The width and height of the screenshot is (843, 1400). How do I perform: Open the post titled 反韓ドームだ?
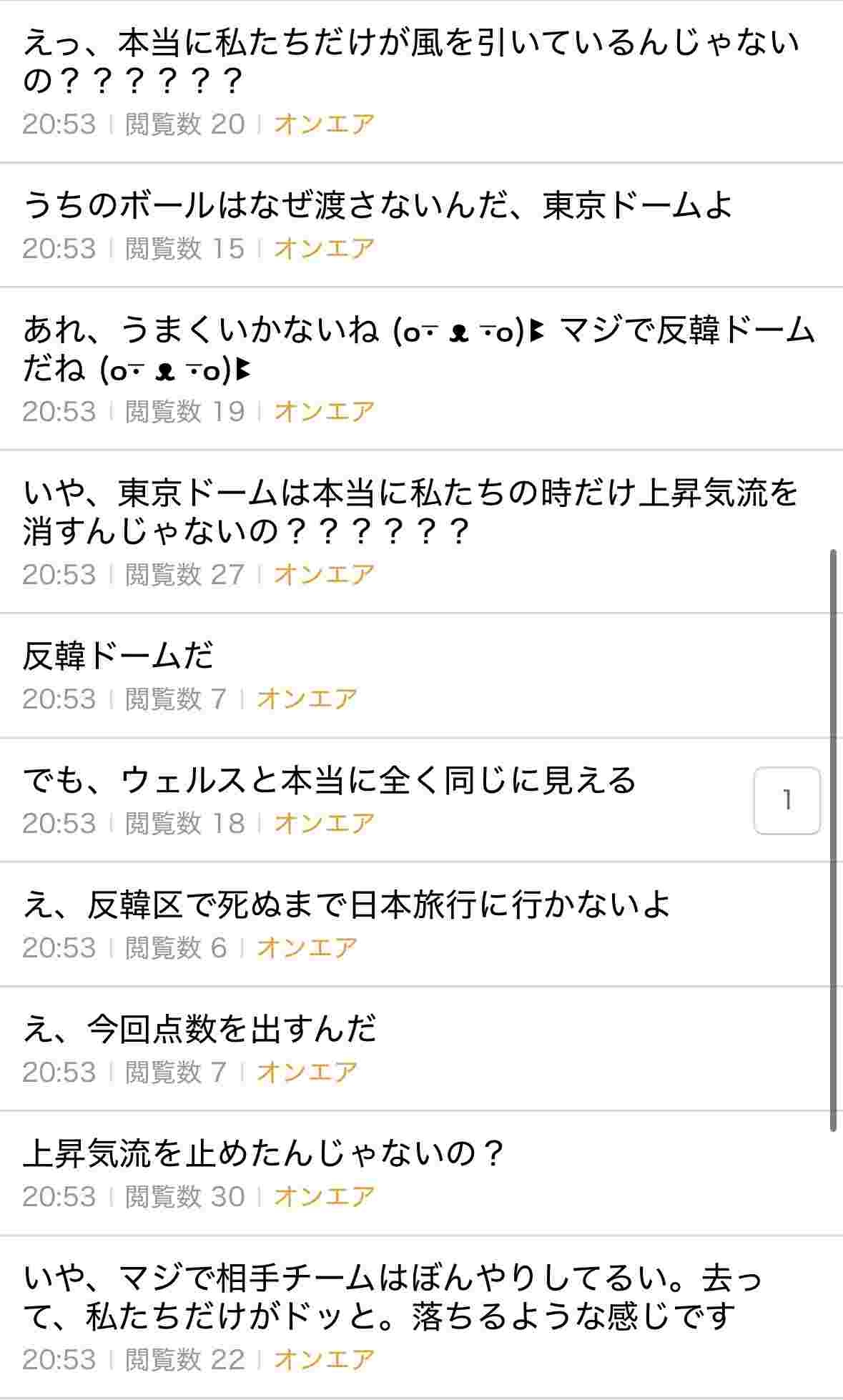[119, 656]
